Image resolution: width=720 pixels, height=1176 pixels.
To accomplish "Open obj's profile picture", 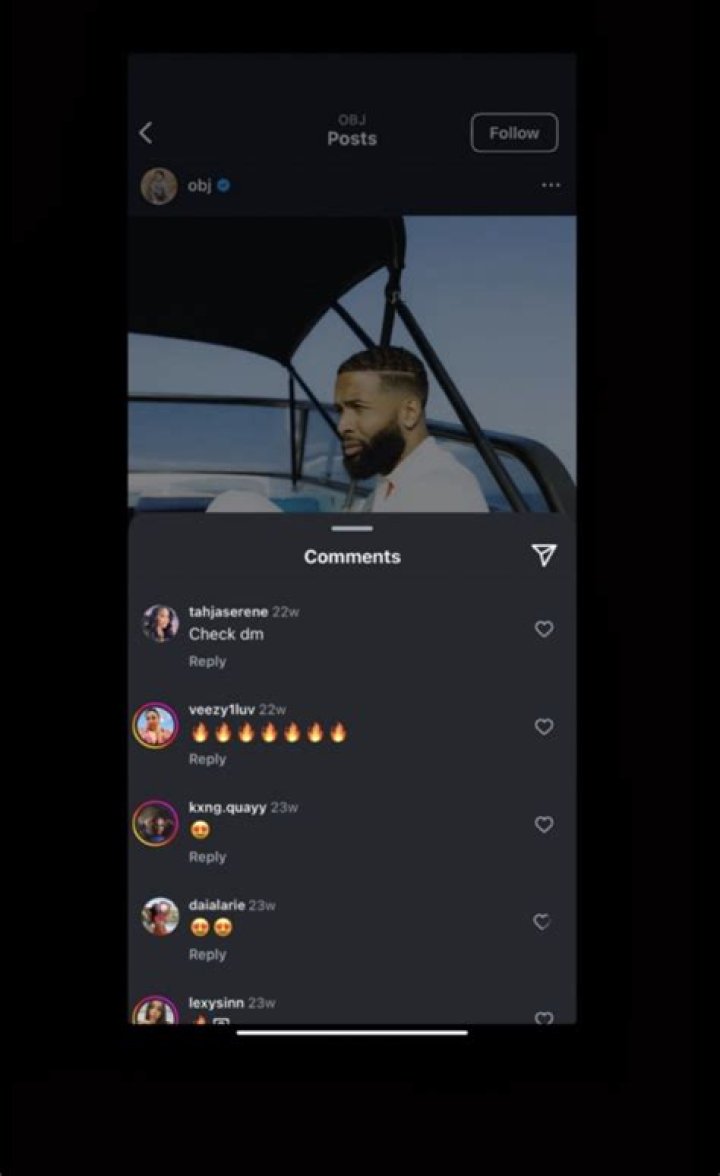I will tap(159, 185).
